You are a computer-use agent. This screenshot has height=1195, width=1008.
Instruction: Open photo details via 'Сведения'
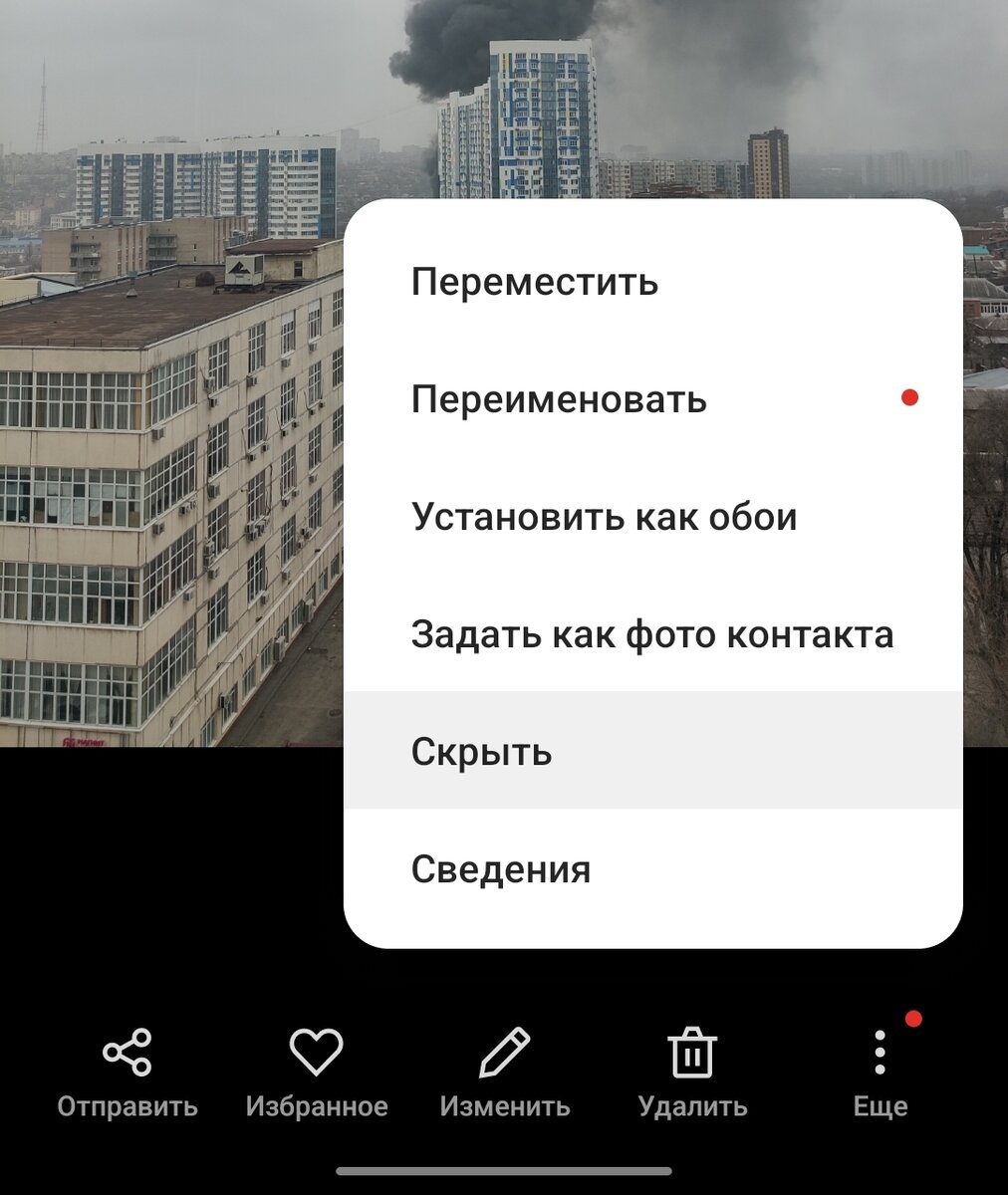point(502,869)
